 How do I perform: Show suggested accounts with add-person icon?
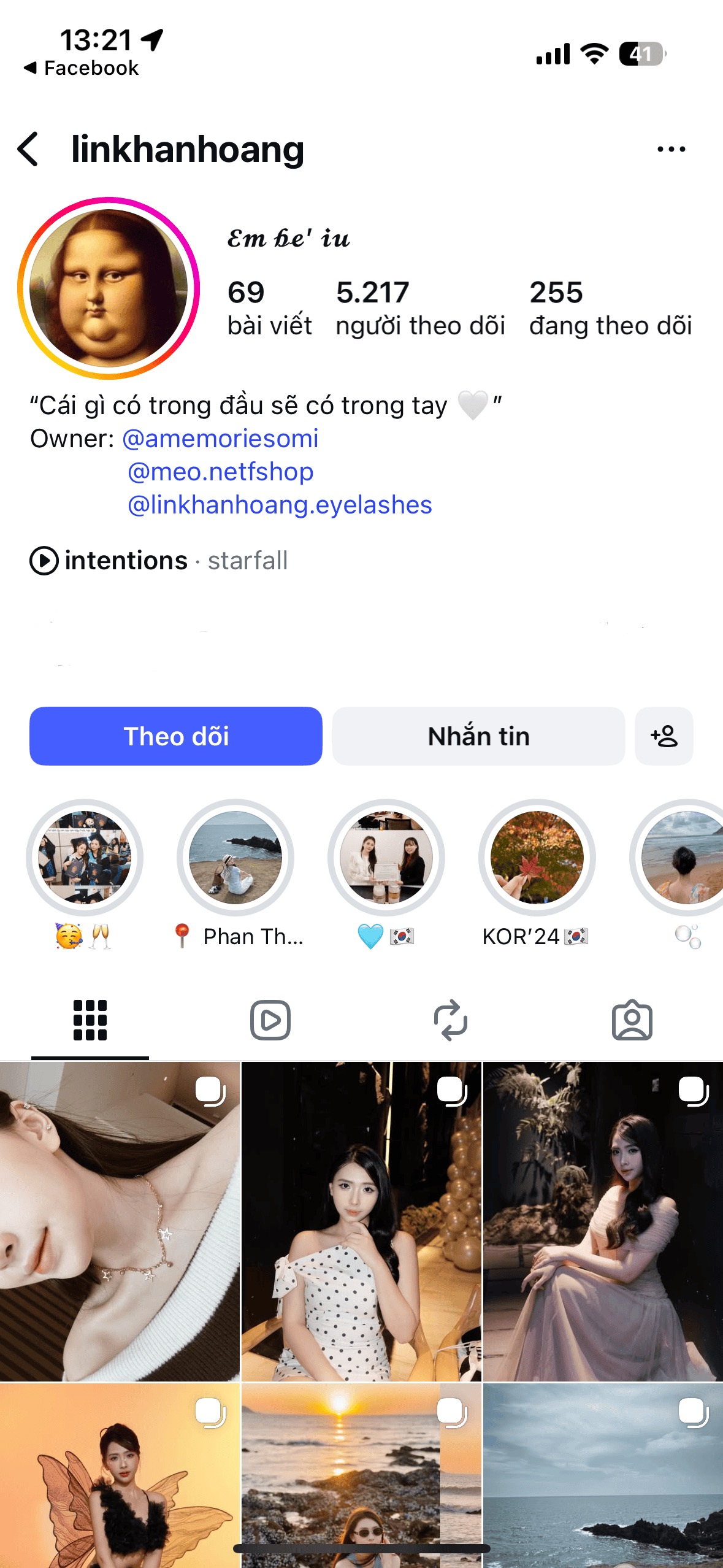click(664, 736)
